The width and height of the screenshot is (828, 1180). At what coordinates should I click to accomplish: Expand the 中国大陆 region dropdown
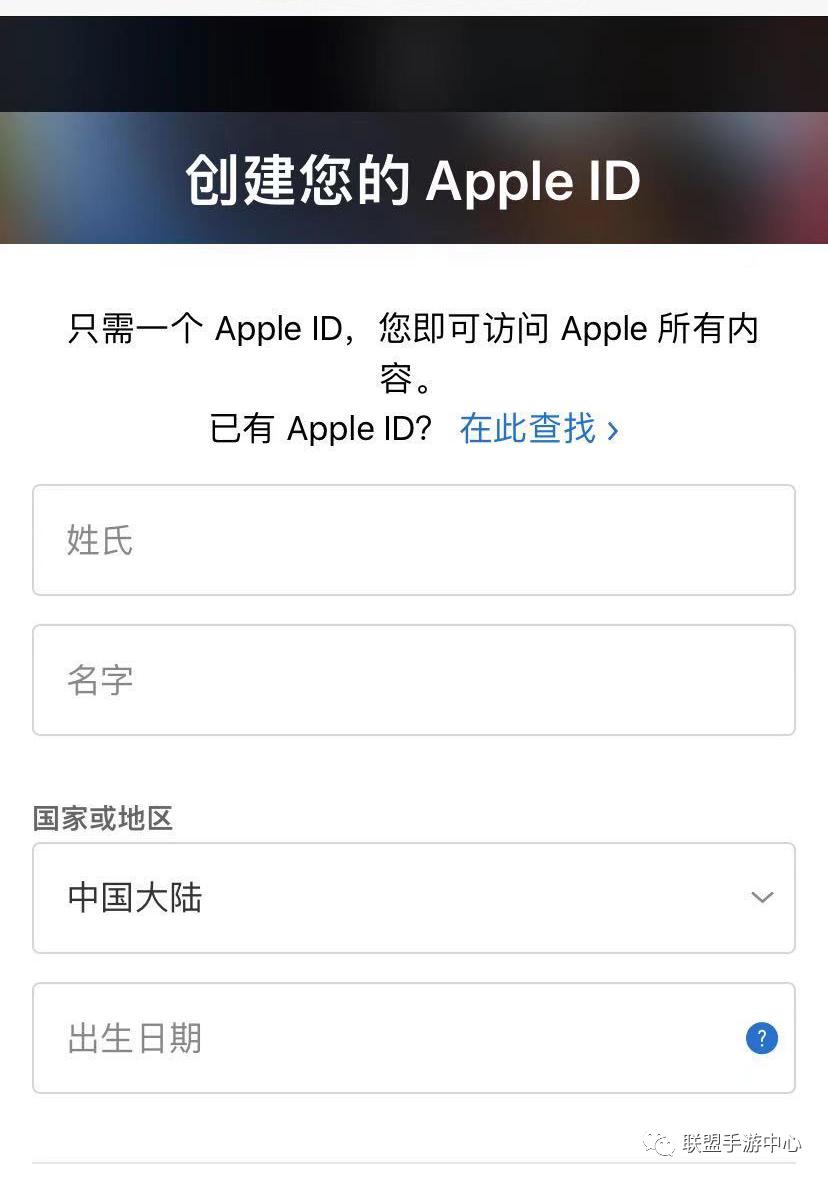click(414, 898)
